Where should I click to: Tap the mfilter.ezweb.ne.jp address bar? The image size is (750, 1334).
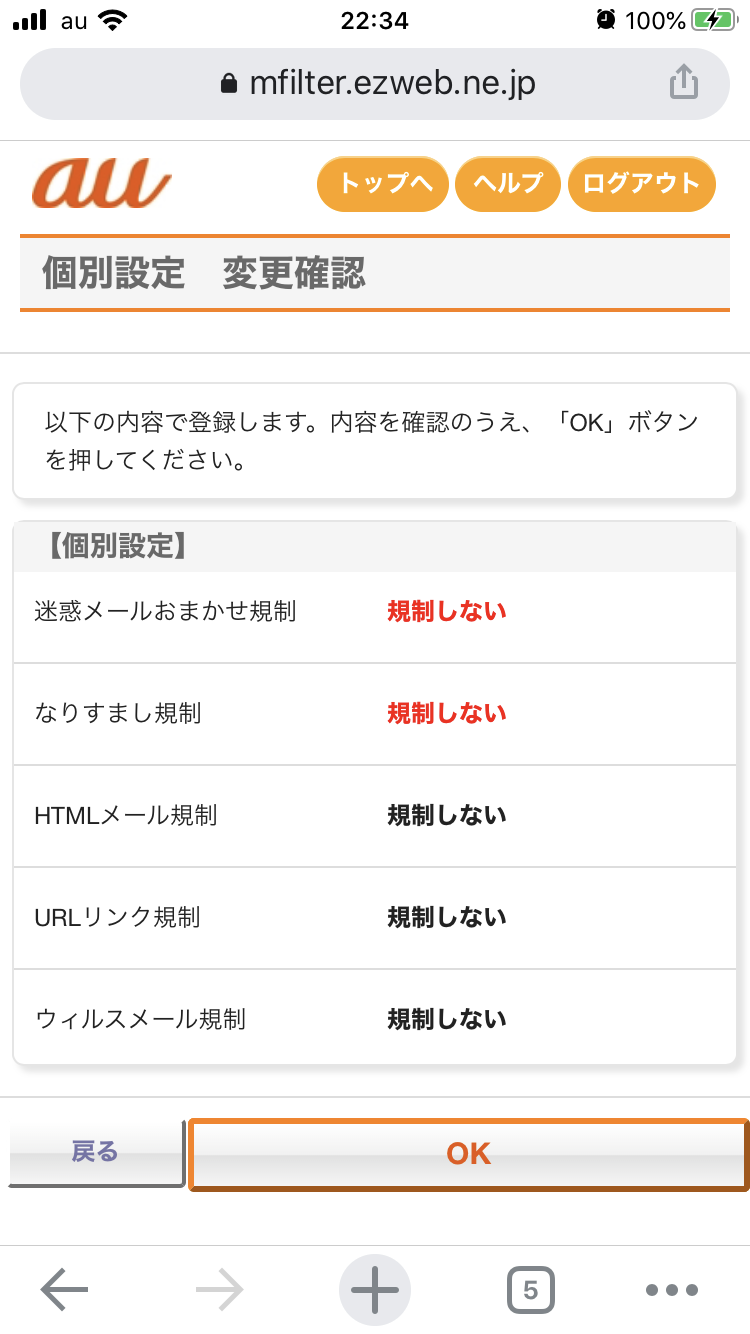click(375, 83)
